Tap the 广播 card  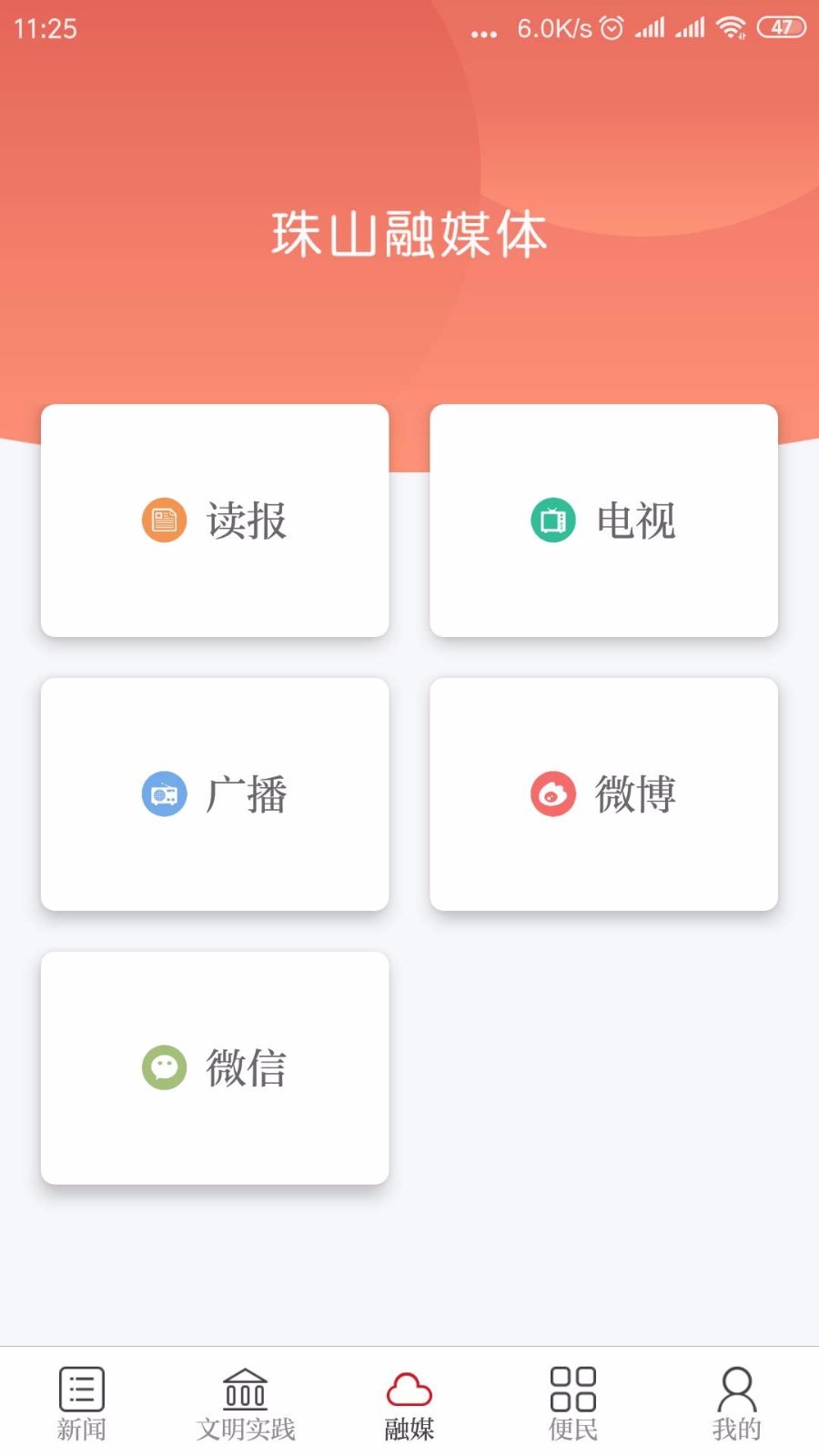click(215, 794)
